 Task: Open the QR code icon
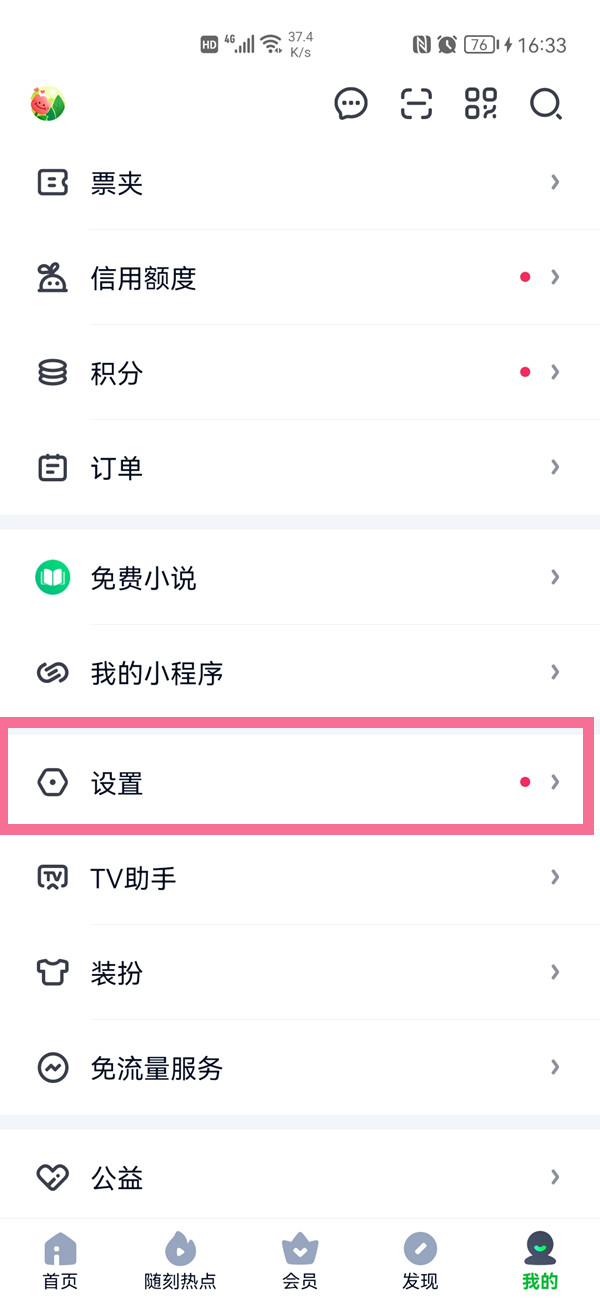[481, 103]
